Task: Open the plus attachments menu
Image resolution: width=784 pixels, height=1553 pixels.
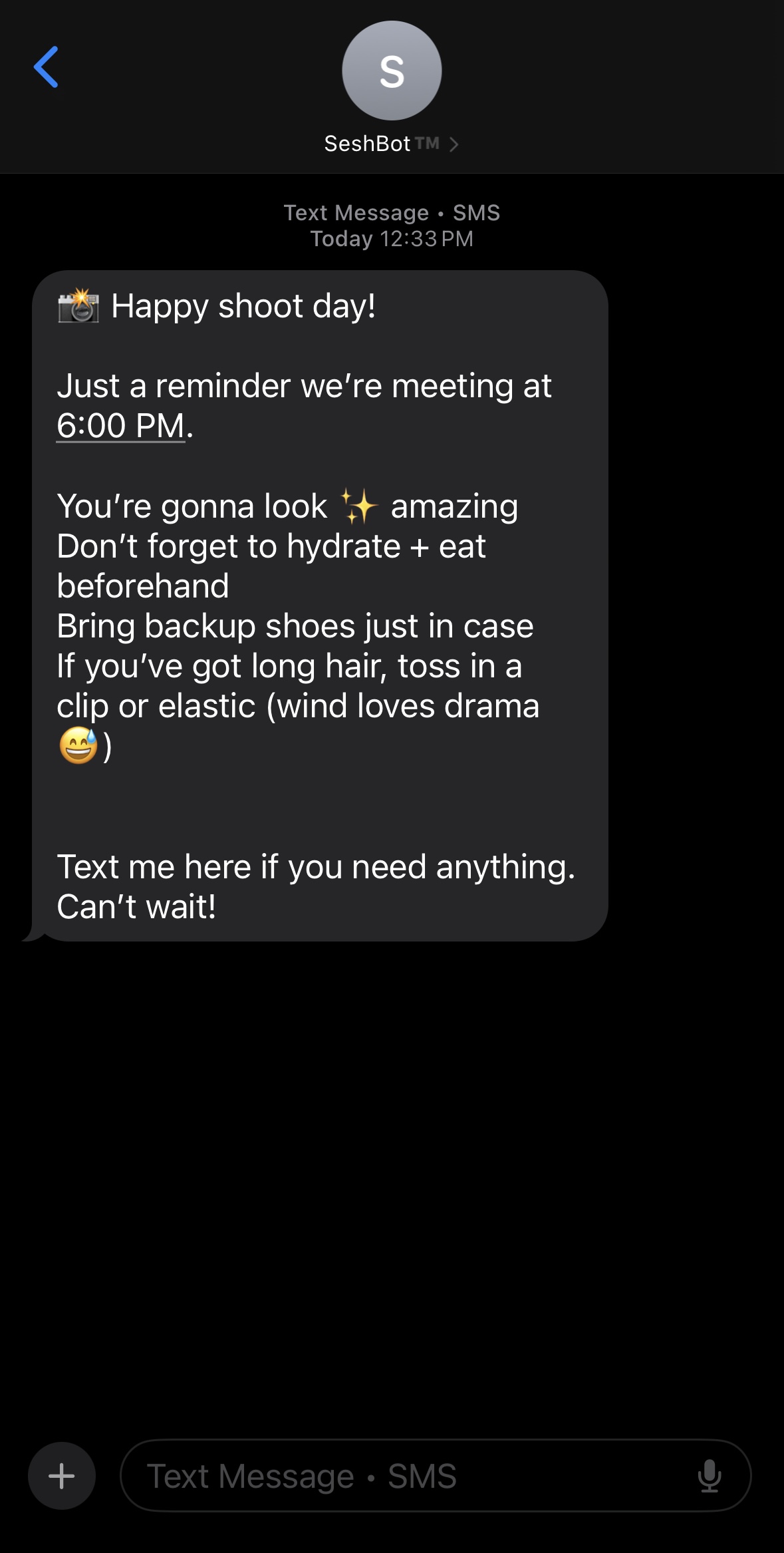Action: click(x=62, y=1475)
